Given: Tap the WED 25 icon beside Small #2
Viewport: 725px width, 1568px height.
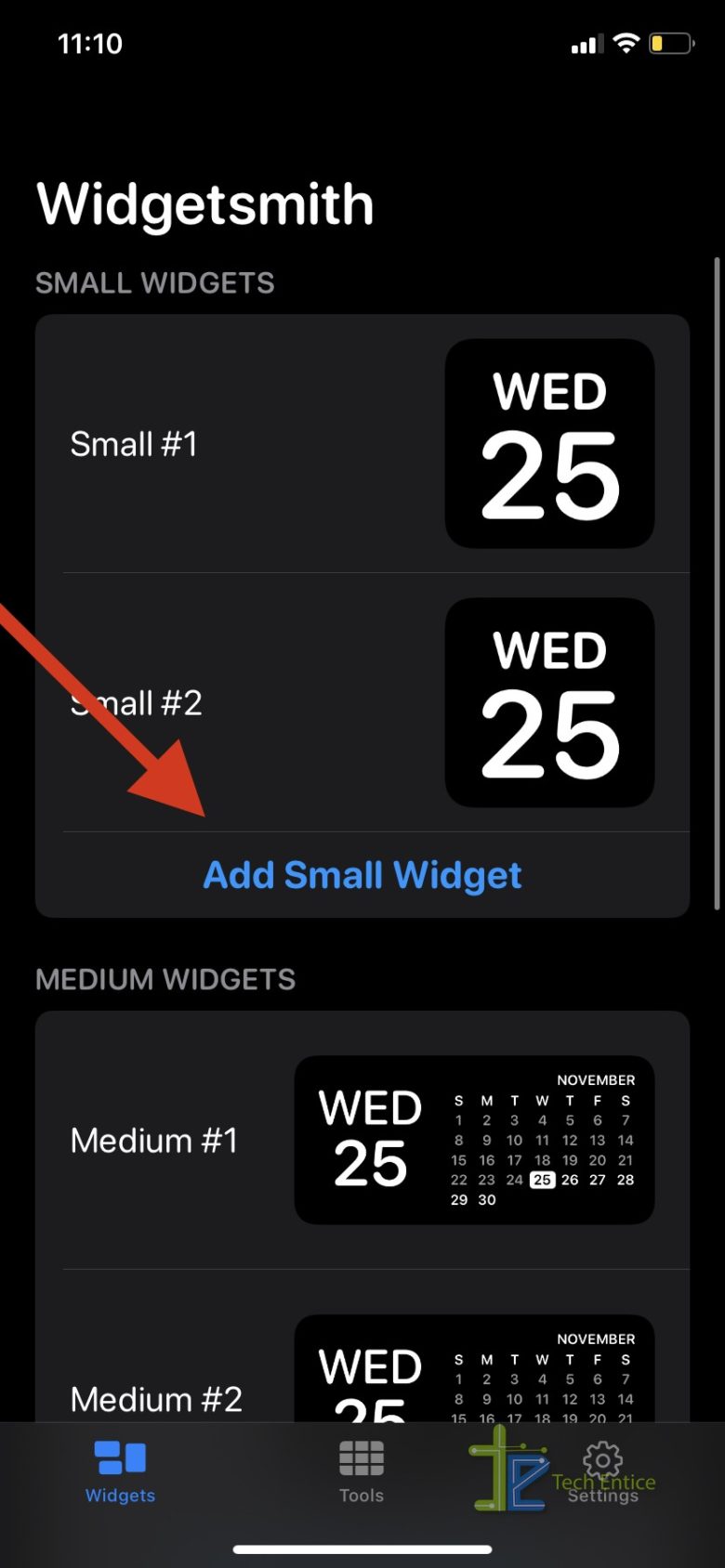Looking at the screenshot, I should 548,703.
